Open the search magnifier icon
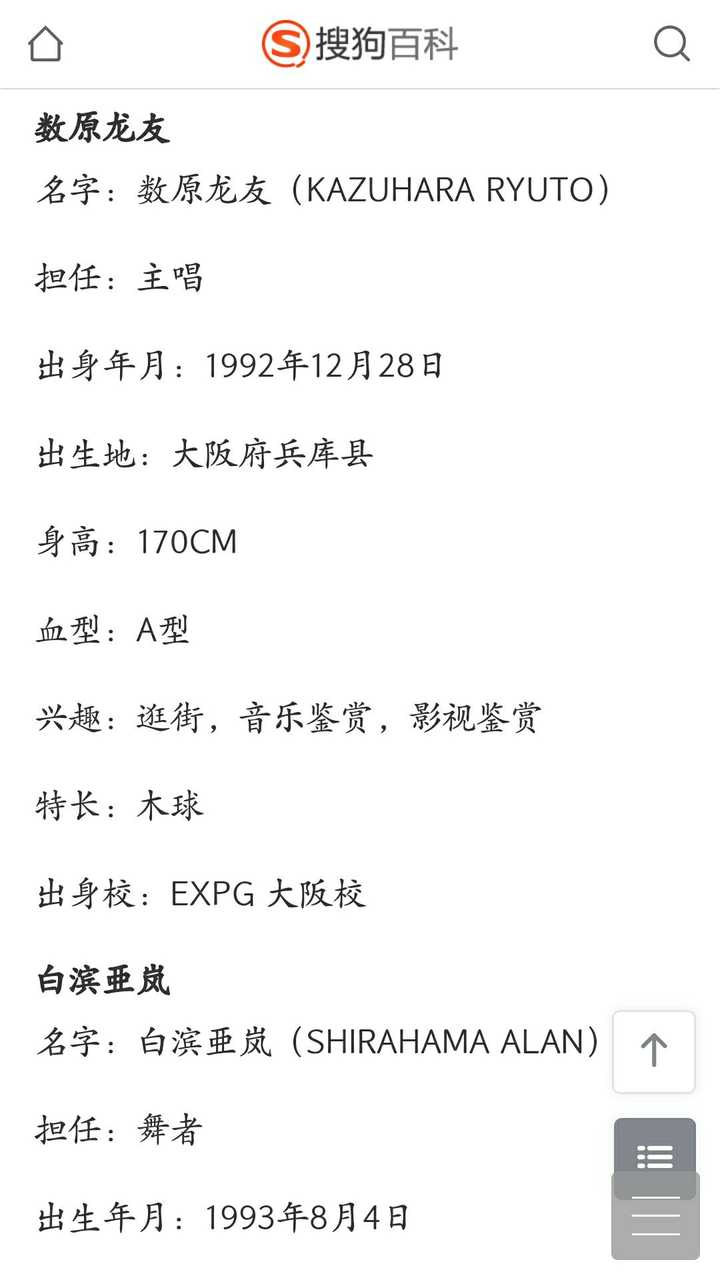This screenshot has width=720, height=1280. click(x=672, y=44)
